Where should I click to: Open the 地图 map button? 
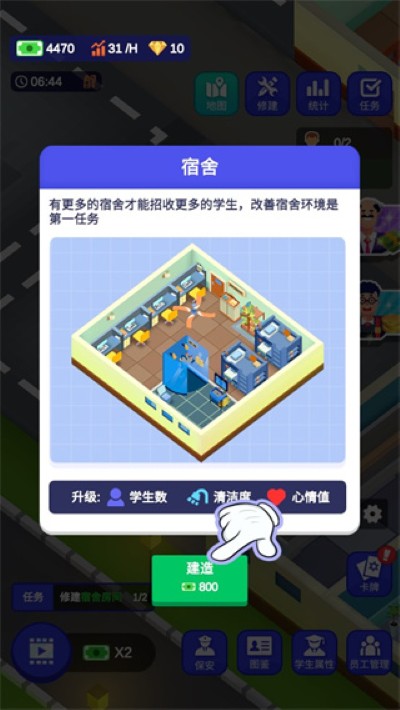click(217, 94)
